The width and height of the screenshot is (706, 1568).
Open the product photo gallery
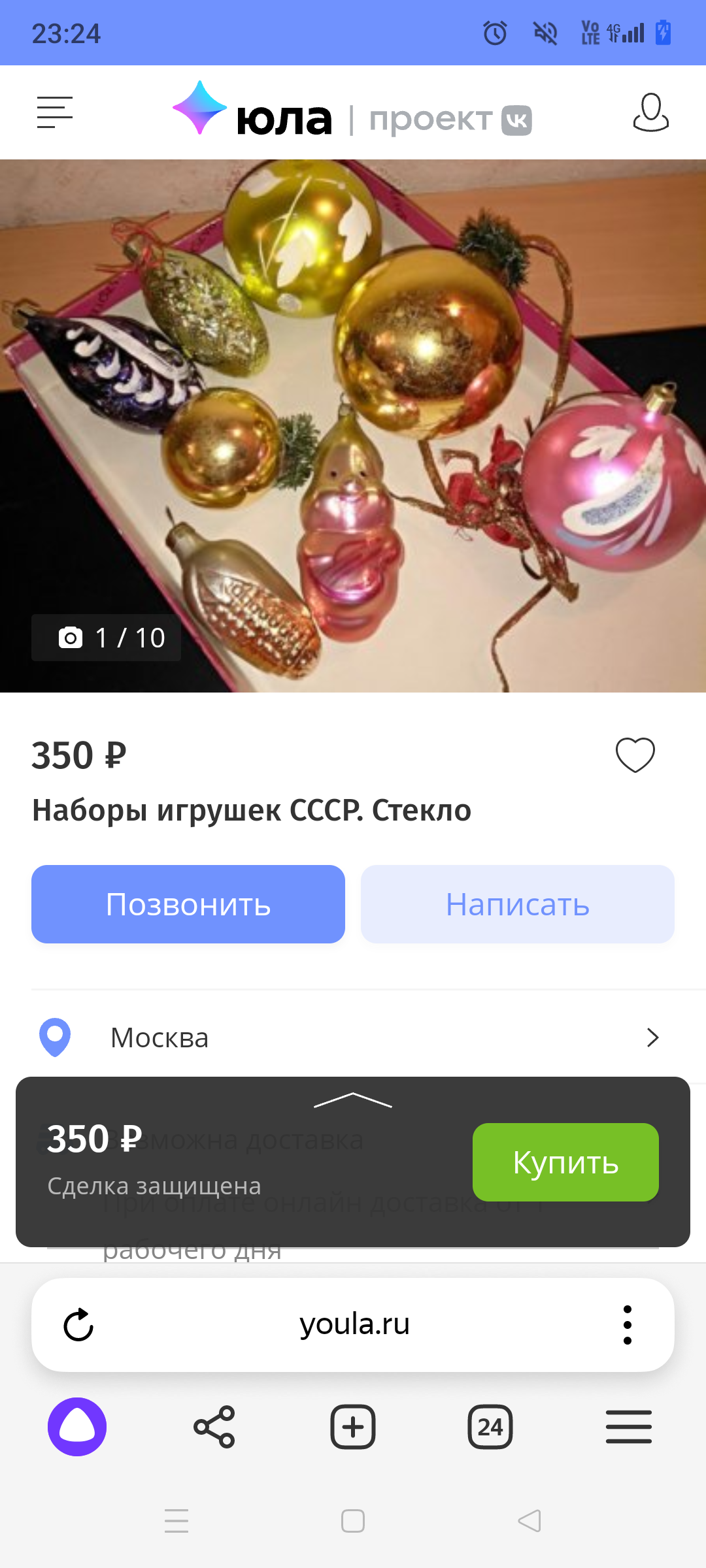tap(353, 425)
